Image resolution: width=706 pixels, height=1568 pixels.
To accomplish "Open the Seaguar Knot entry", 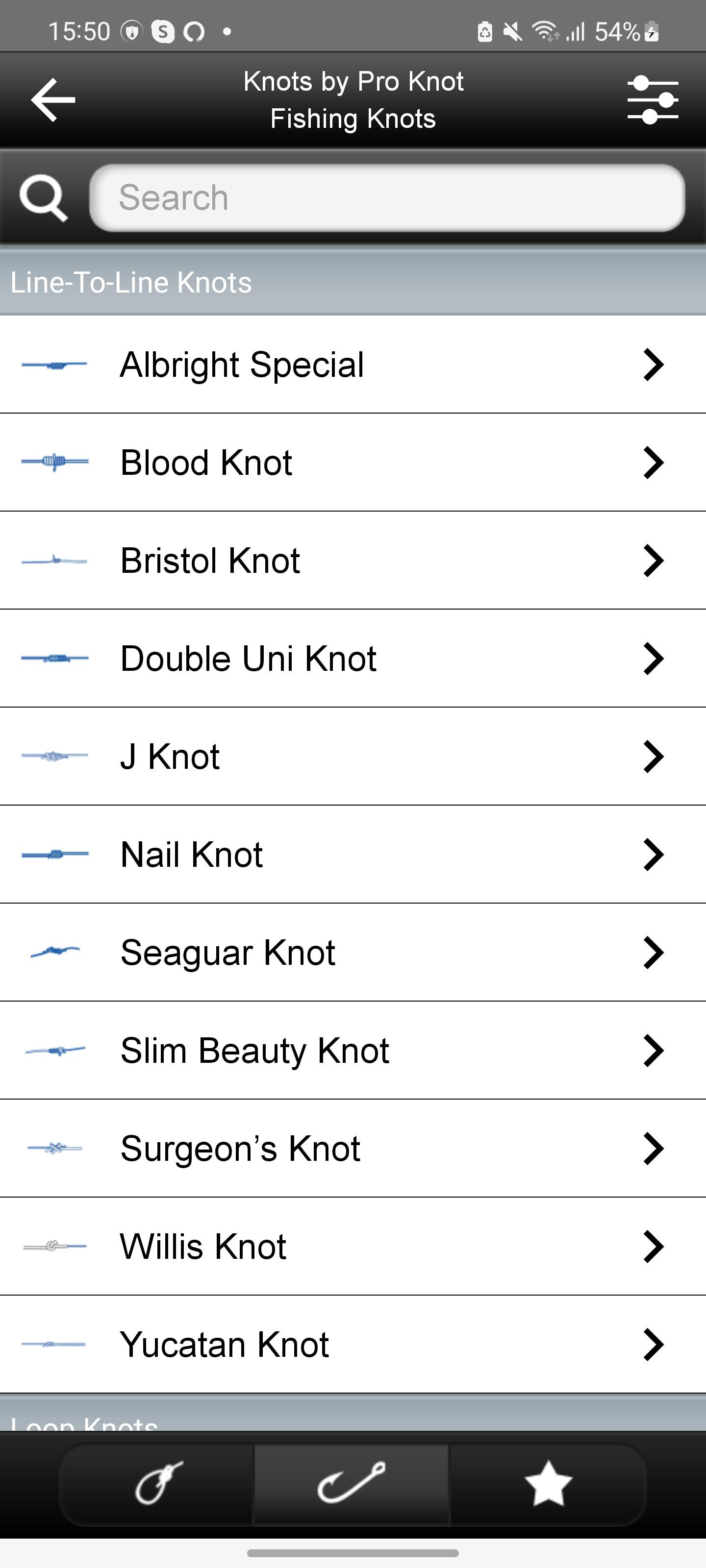I will (x=353, y=953).
